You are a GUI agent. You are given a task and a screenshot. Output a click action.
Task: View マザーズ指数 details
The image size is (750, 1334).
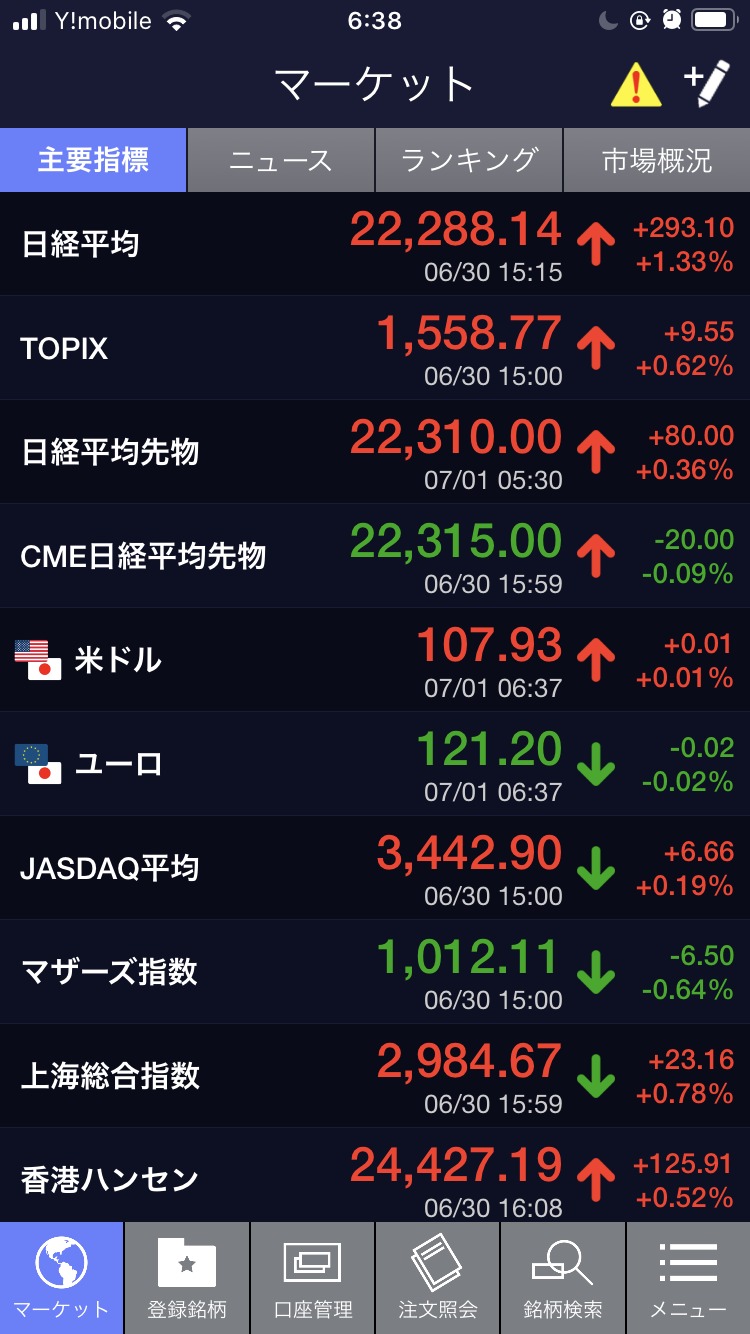[x=375, y=972]
